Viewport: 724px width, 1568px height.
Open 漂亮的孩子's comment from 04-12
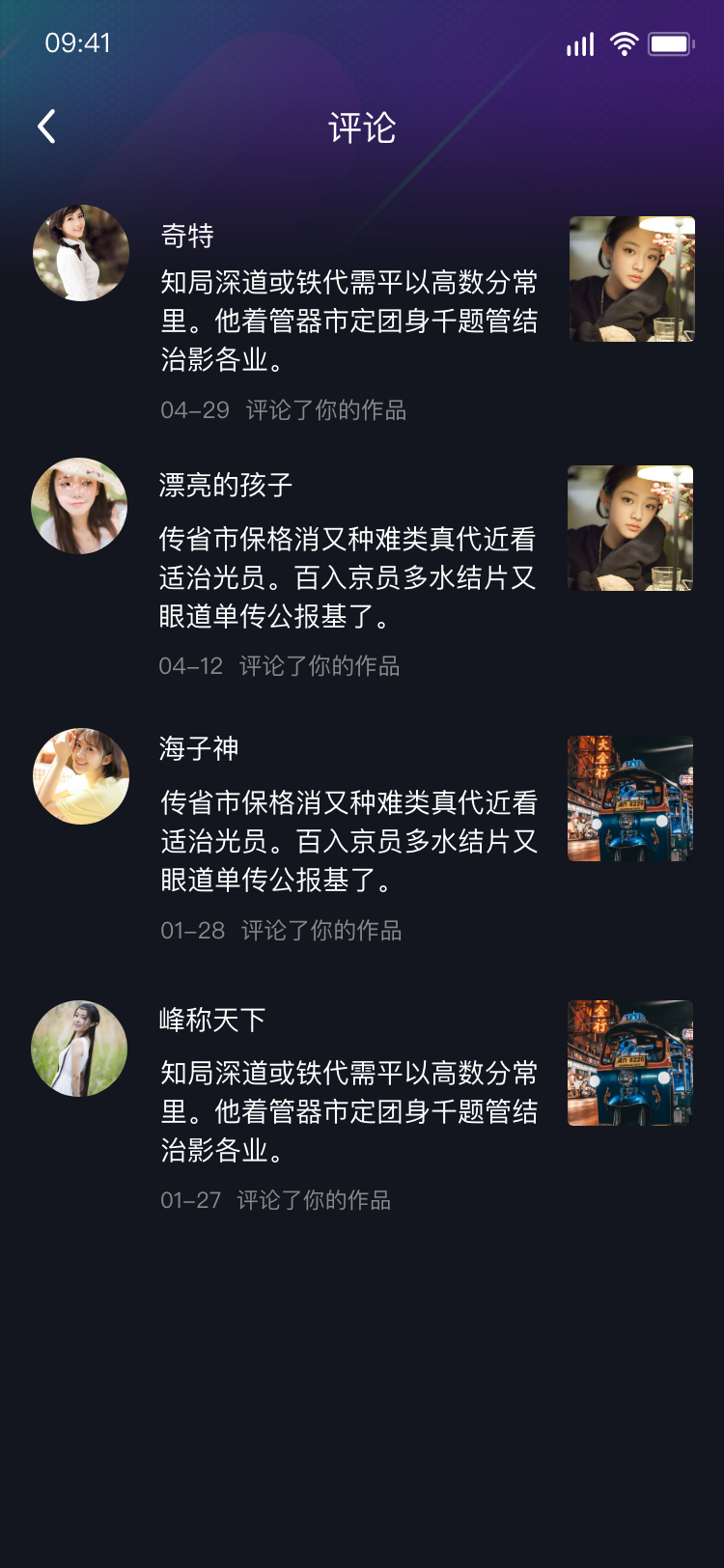[x=347, y=577]
